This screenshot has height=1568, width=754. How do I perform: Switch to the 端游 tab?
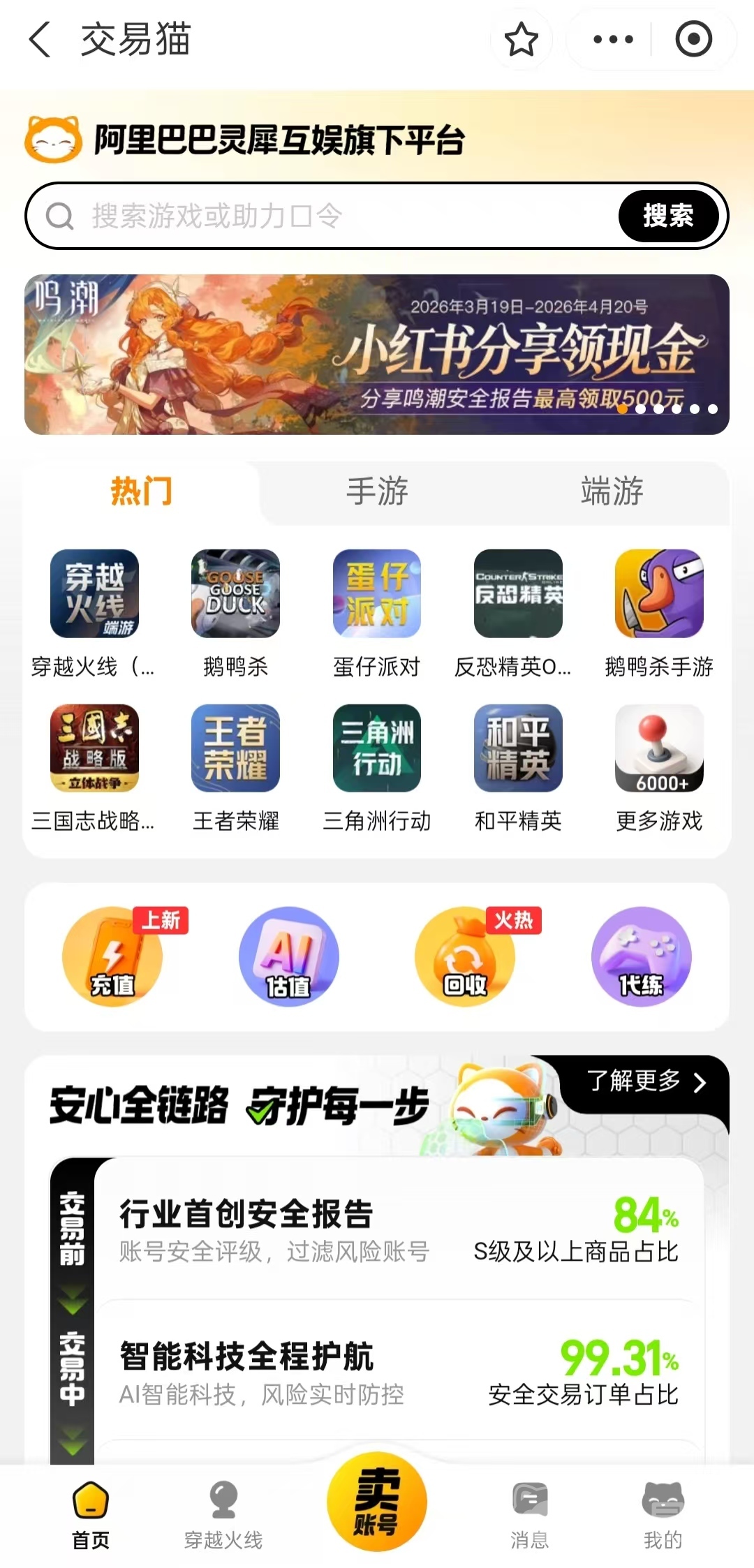(x=612, y=491)
